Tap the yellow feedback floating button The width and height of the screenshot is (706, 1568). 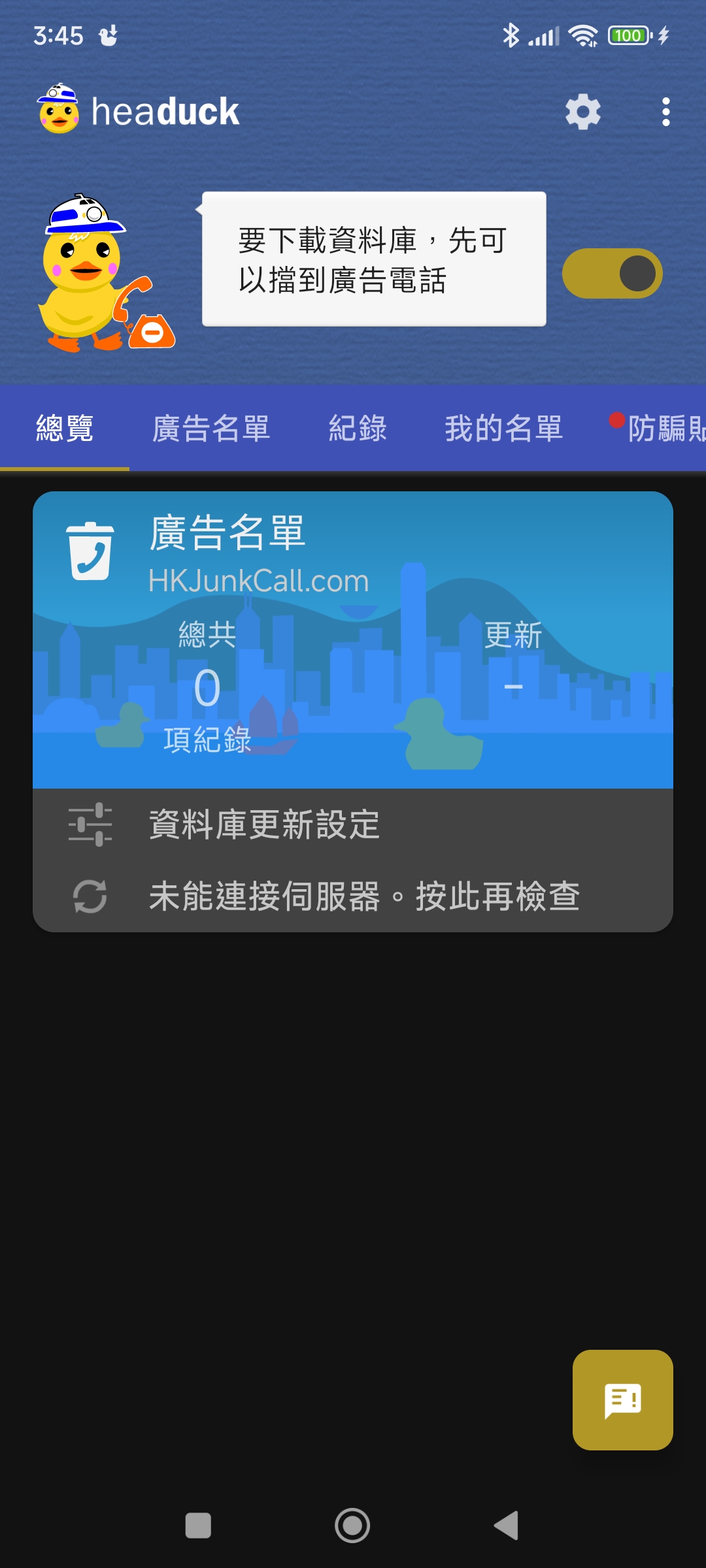622,1399
